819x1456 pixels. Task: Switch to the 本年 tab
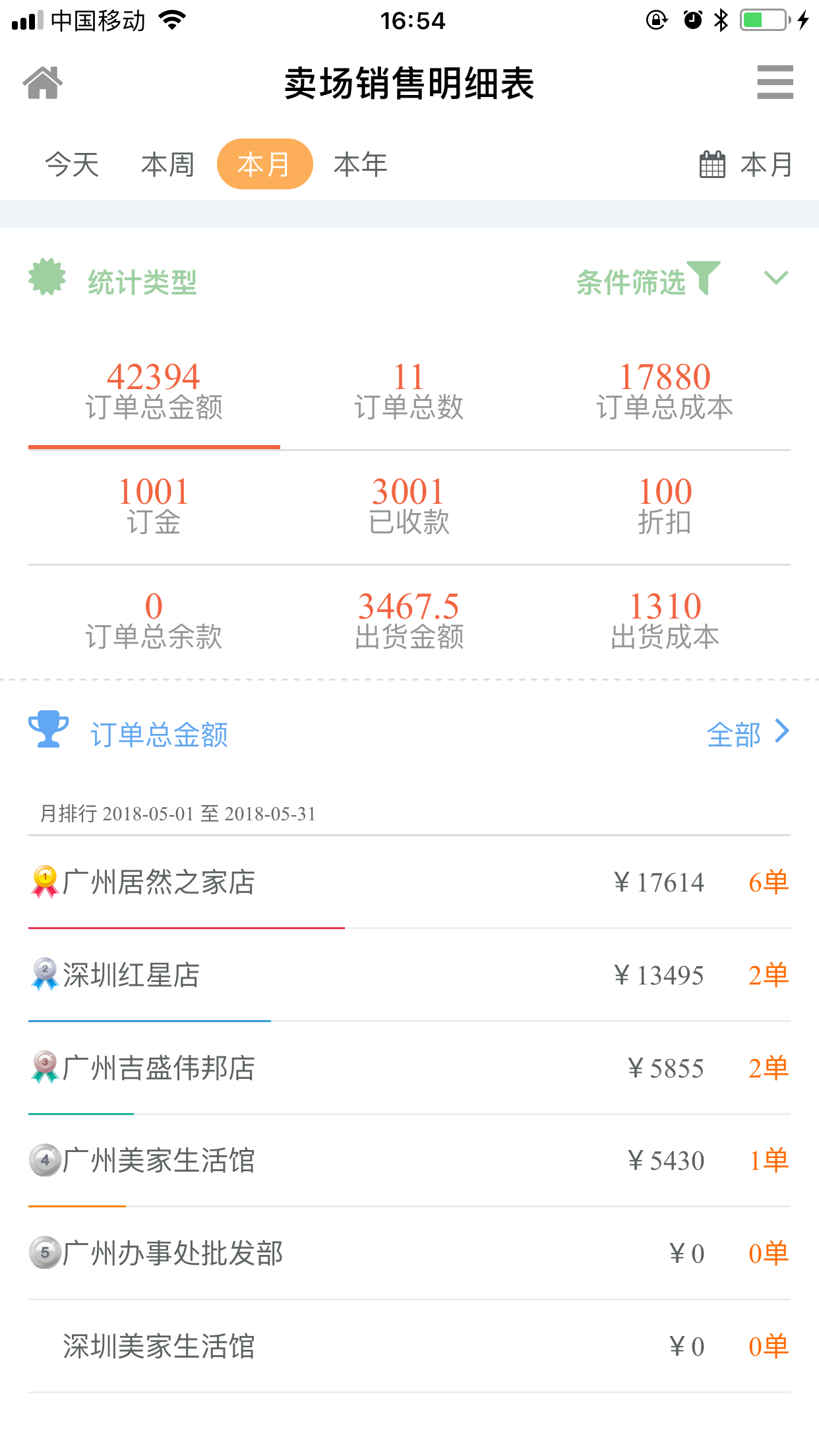pyautogui.click(x=360, y=164)
